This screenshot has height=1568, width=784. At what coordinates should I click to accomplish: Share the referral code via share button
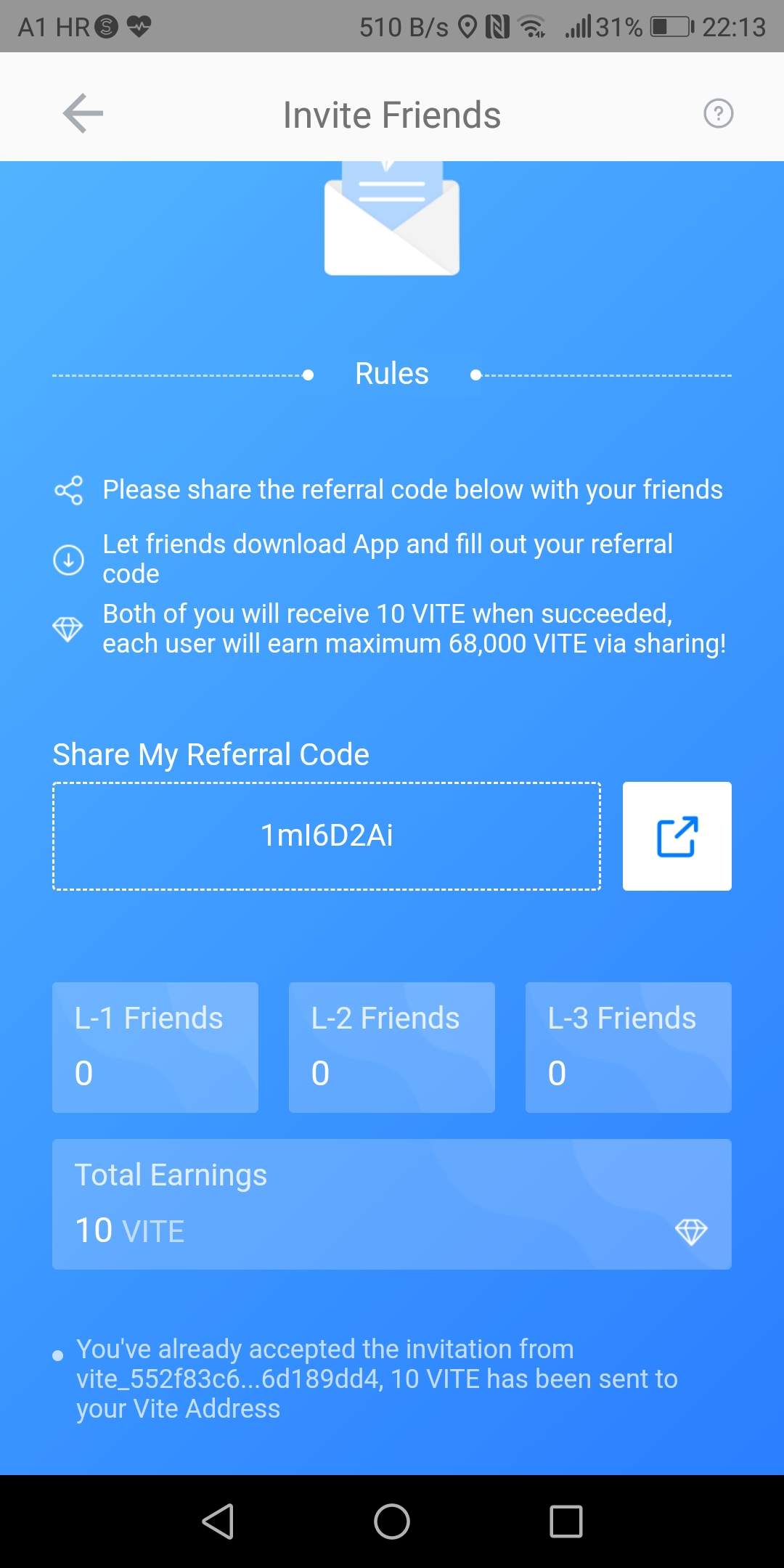677,836
